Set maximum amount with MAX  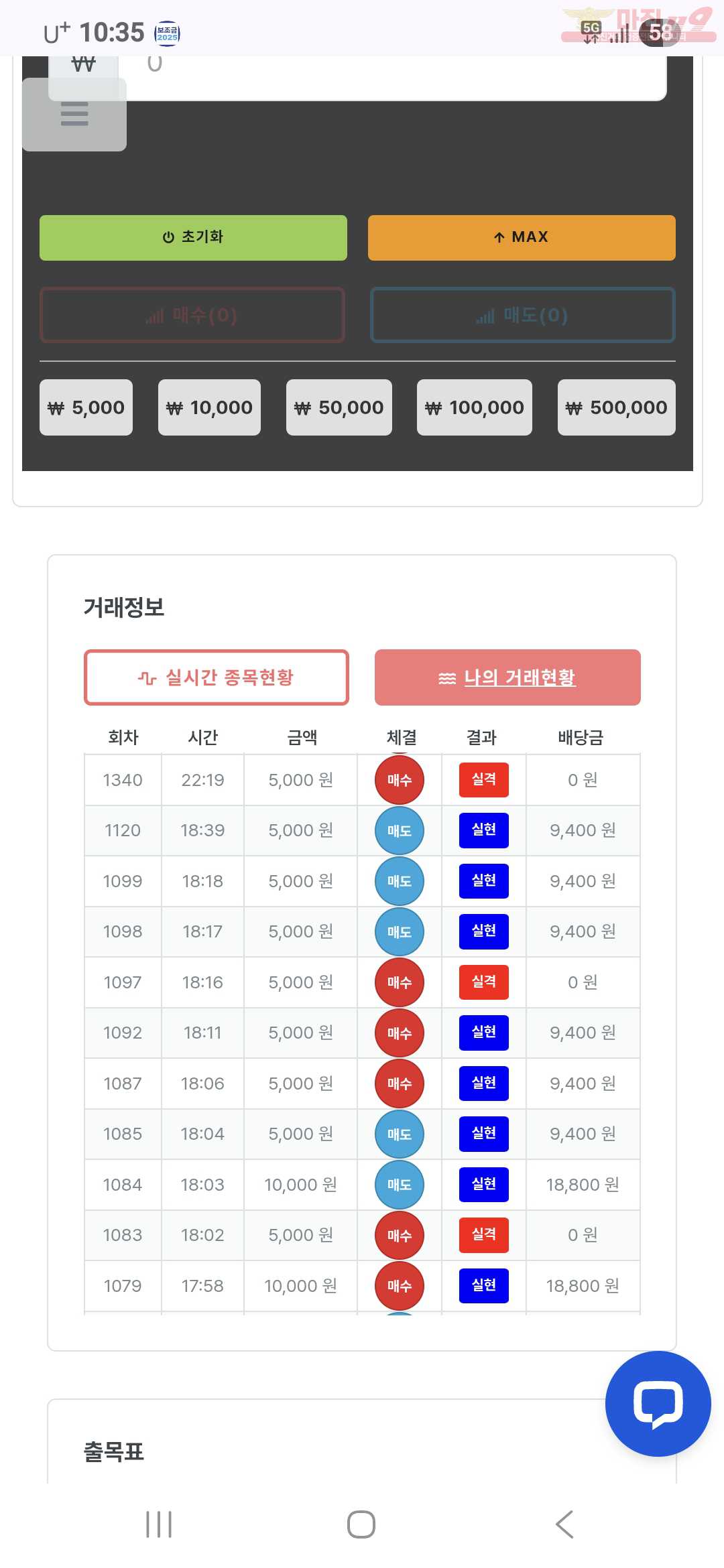[x=522, y=237]
